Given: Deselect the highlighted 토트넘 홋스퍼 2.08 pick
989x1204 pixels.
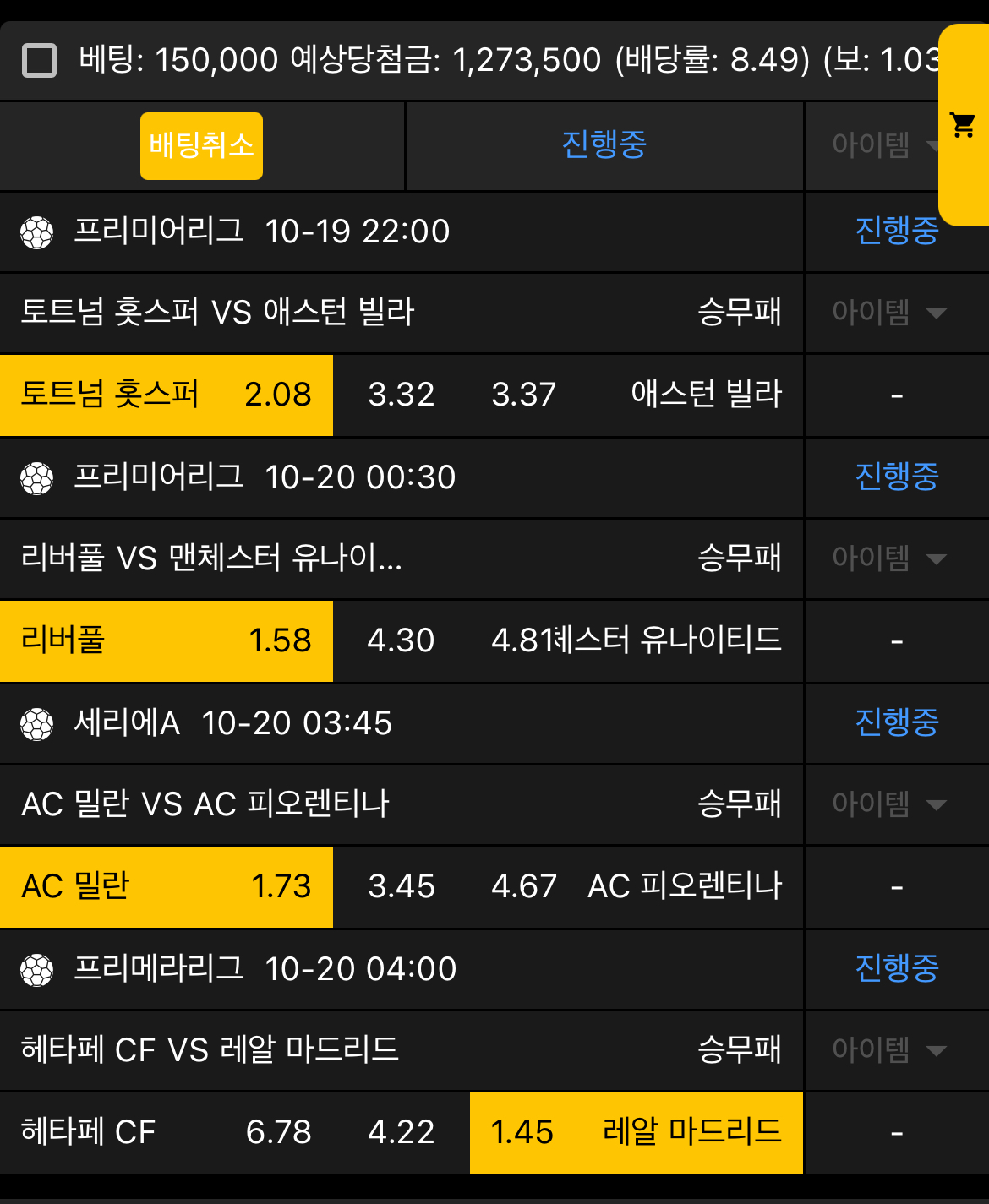Looking at the screenshot, I should point(166,395).
